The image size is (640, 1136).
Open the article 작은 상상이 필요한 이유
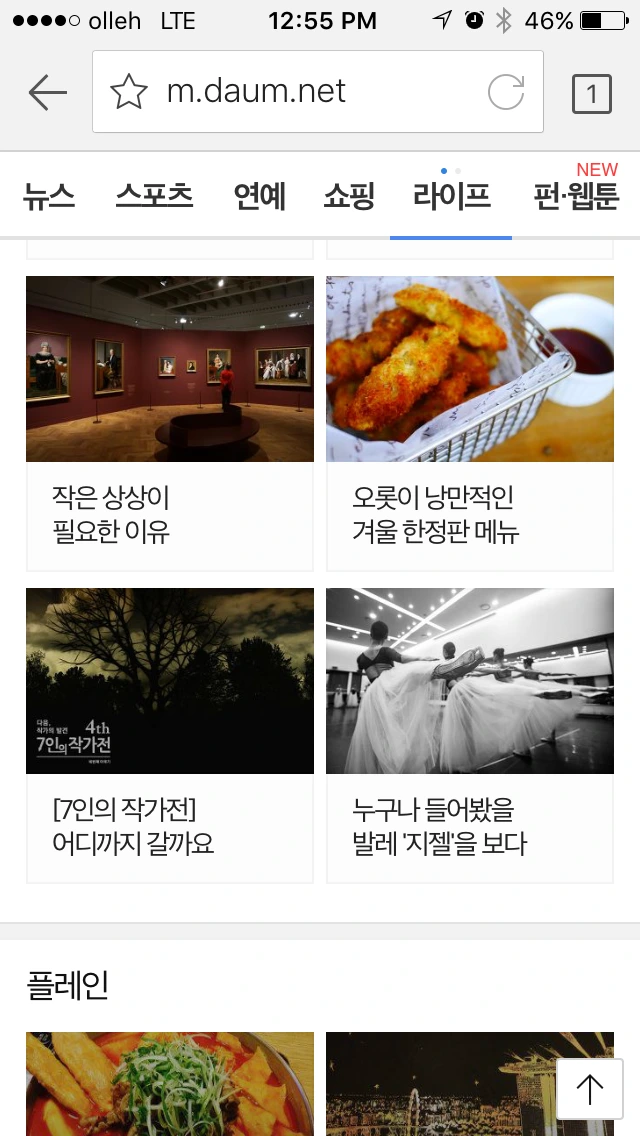coord(170,423)
